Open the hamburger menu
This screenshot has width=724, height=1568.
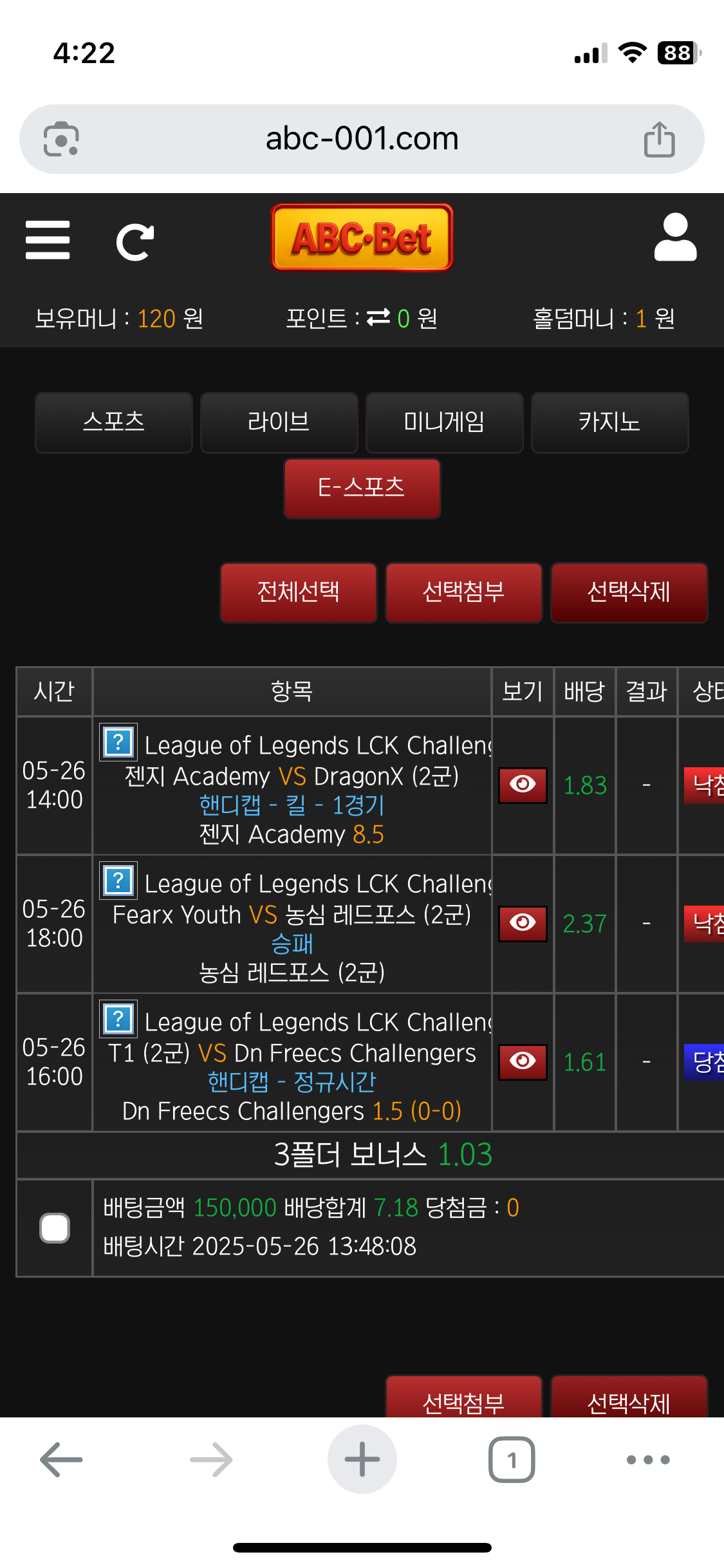click(48, 240)
